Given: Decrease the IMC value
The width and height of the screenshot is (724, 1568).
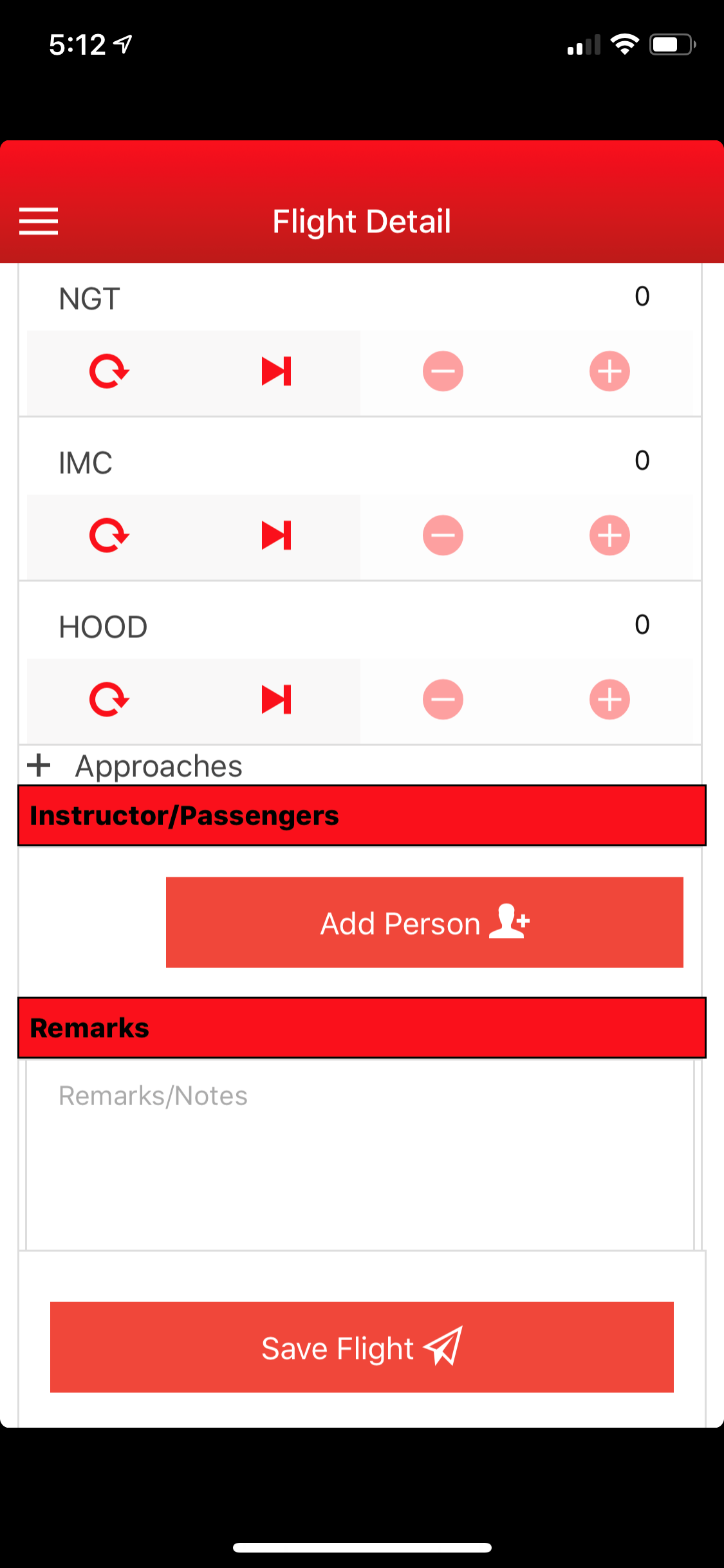Looking at the screenshot, I should click(443, 536).
